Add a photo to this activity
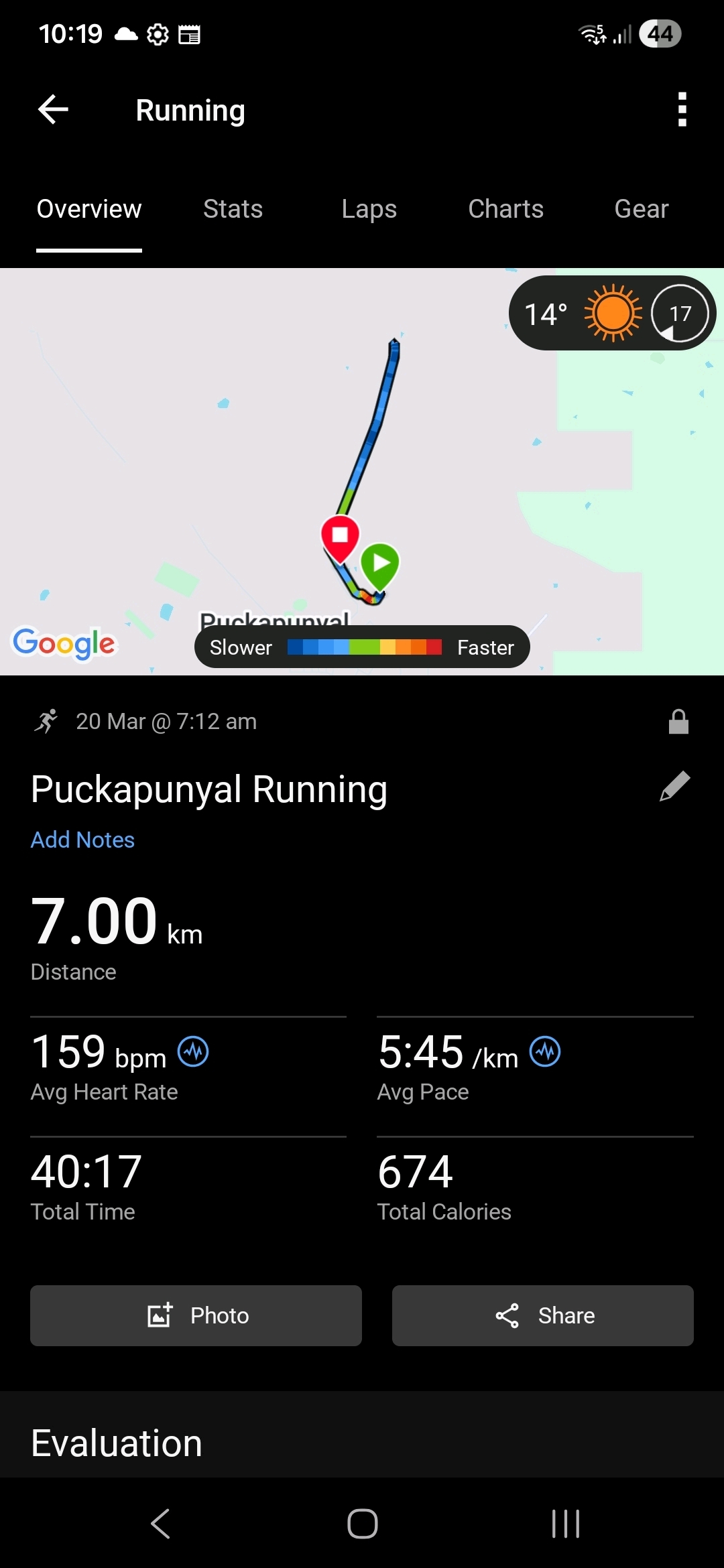 (x=196, y=1315)
